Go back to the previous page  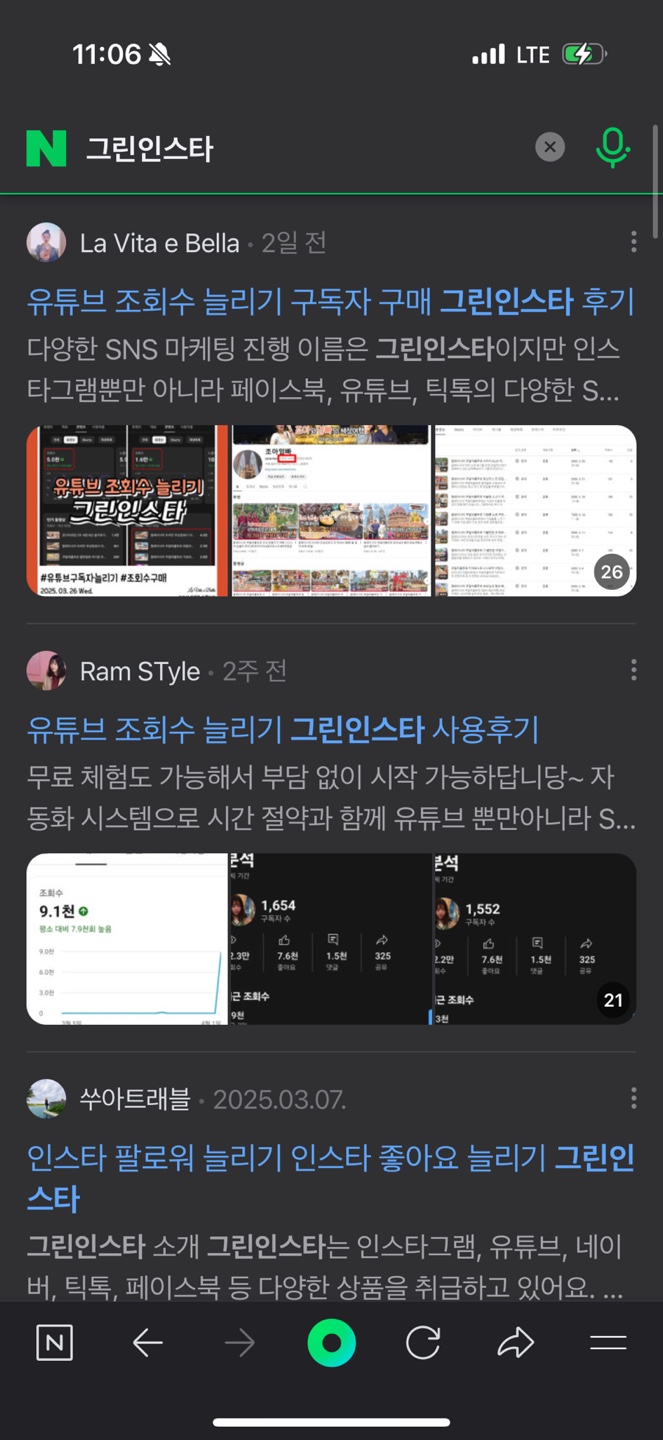click(x=148, y=1343)
